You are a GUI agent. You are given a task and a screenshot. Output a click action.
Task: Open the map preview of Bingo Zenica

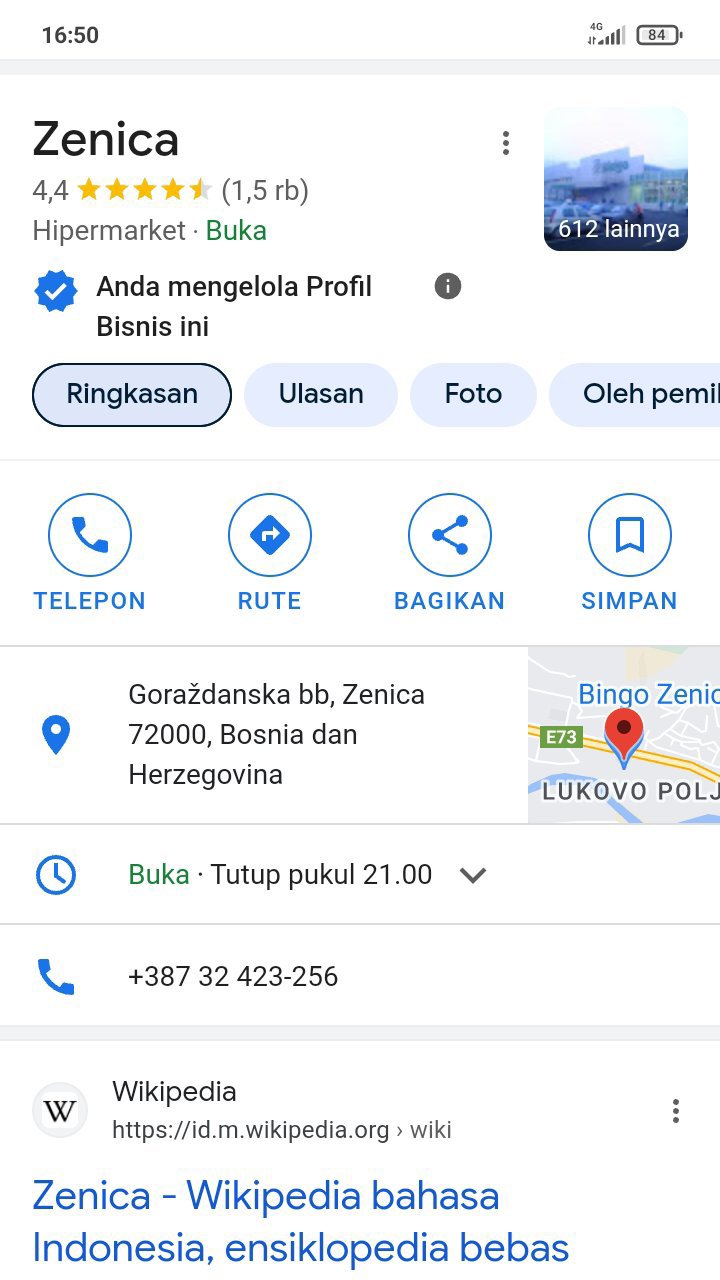click(623, 735)
